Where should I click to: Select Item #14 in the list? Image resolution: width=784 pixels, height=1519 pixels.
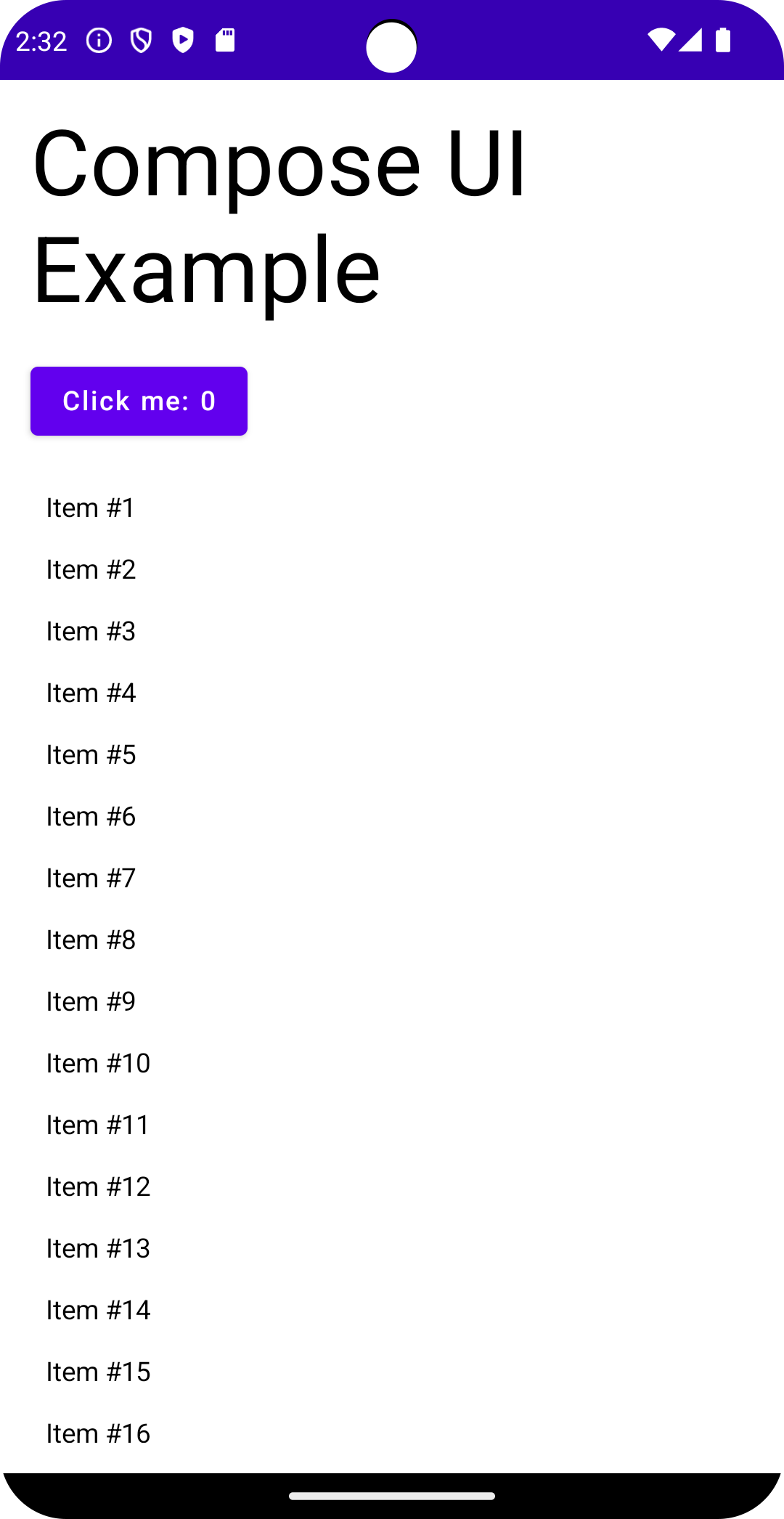97,1310
